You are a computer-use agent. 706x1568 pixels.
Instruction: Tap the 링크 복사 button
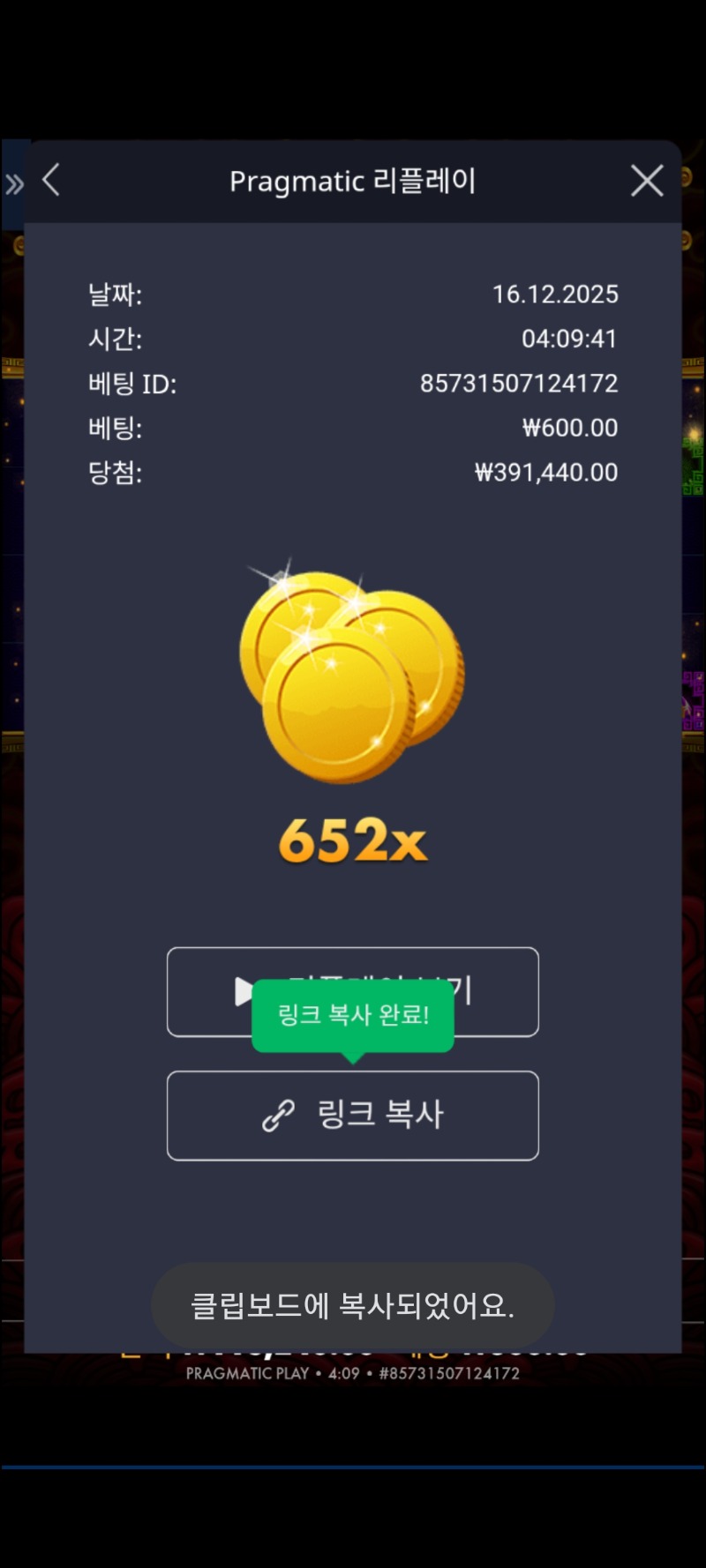click(353, 1116)
